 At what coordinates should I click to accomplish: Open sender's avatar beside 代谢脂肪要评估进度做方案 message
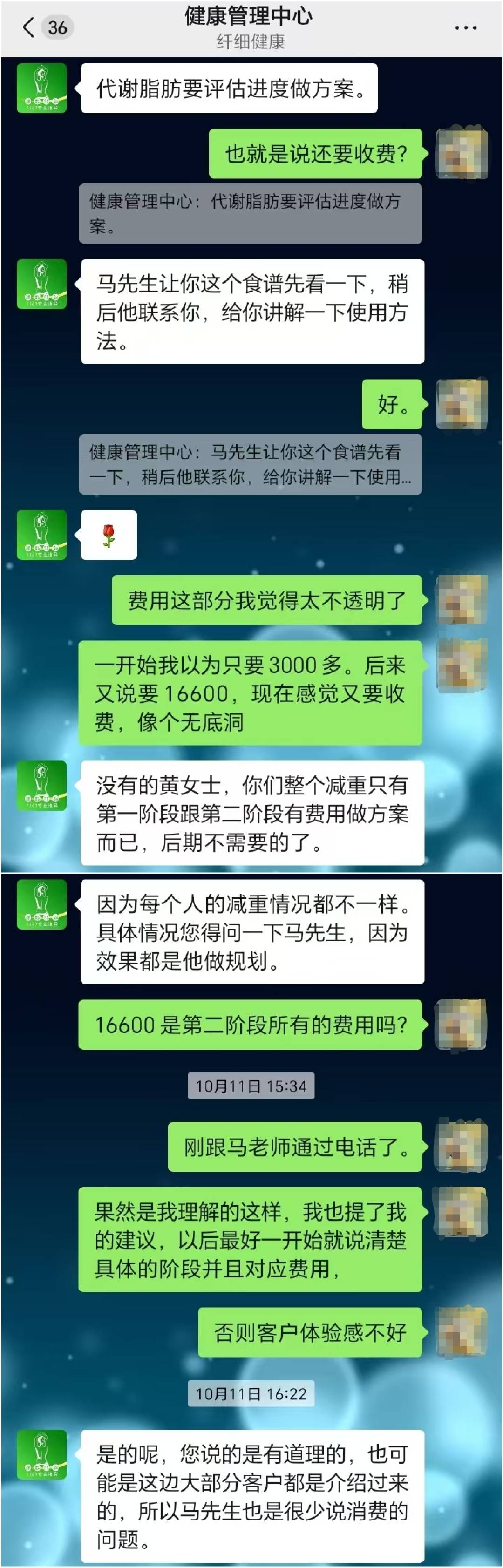pos(41,88)
